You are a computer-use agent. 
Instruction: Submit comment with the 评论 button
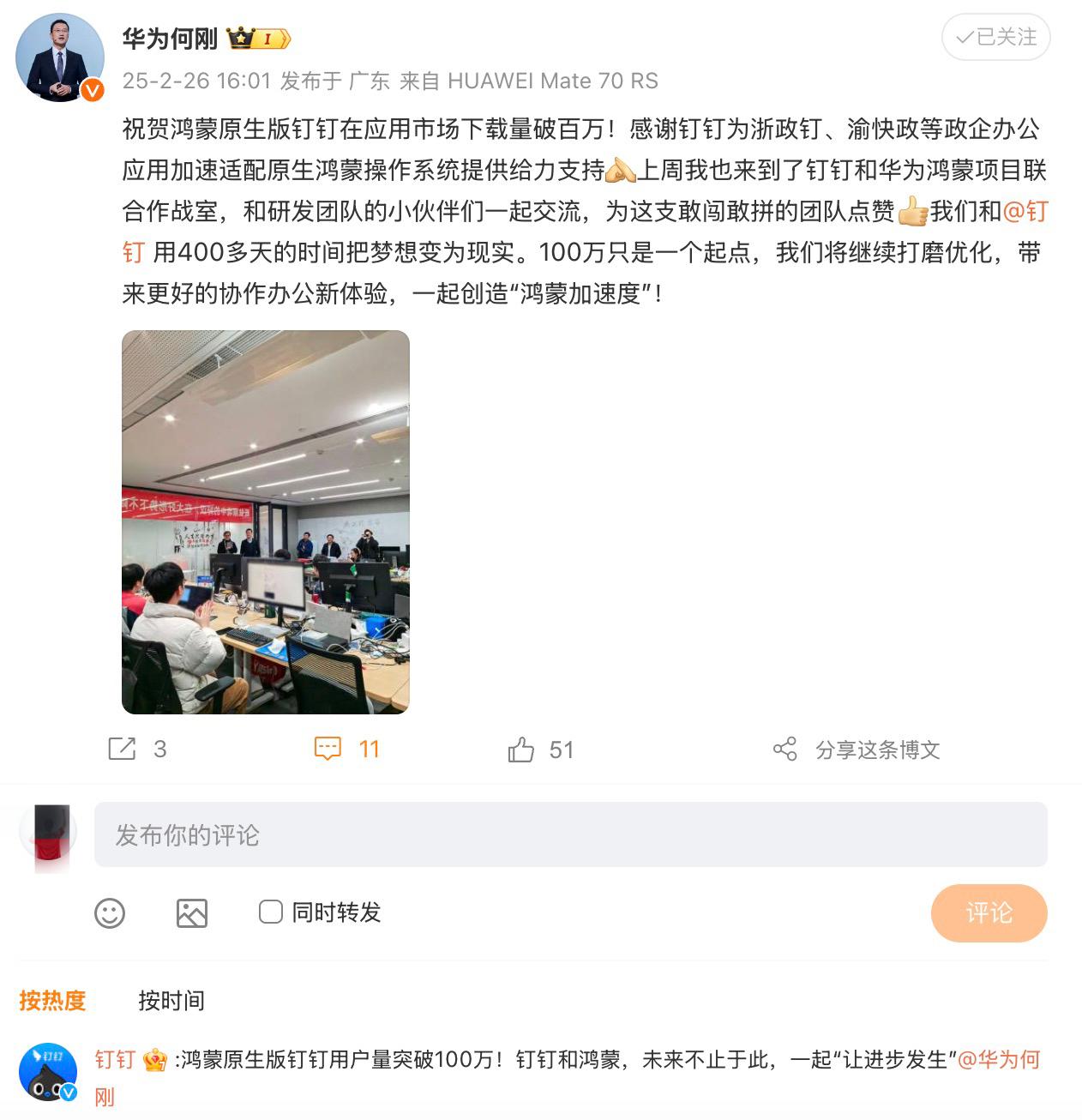[988, 912]
